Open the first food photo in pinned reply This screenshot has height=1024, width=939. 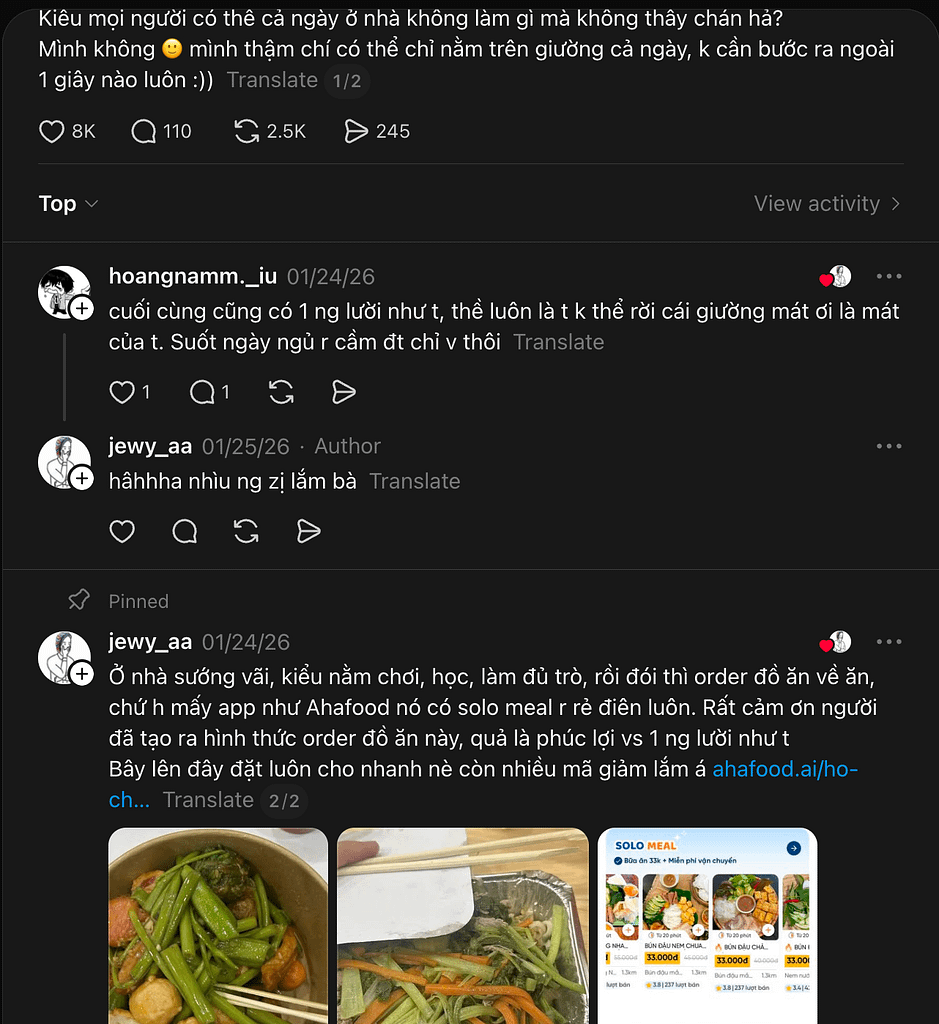218,925
